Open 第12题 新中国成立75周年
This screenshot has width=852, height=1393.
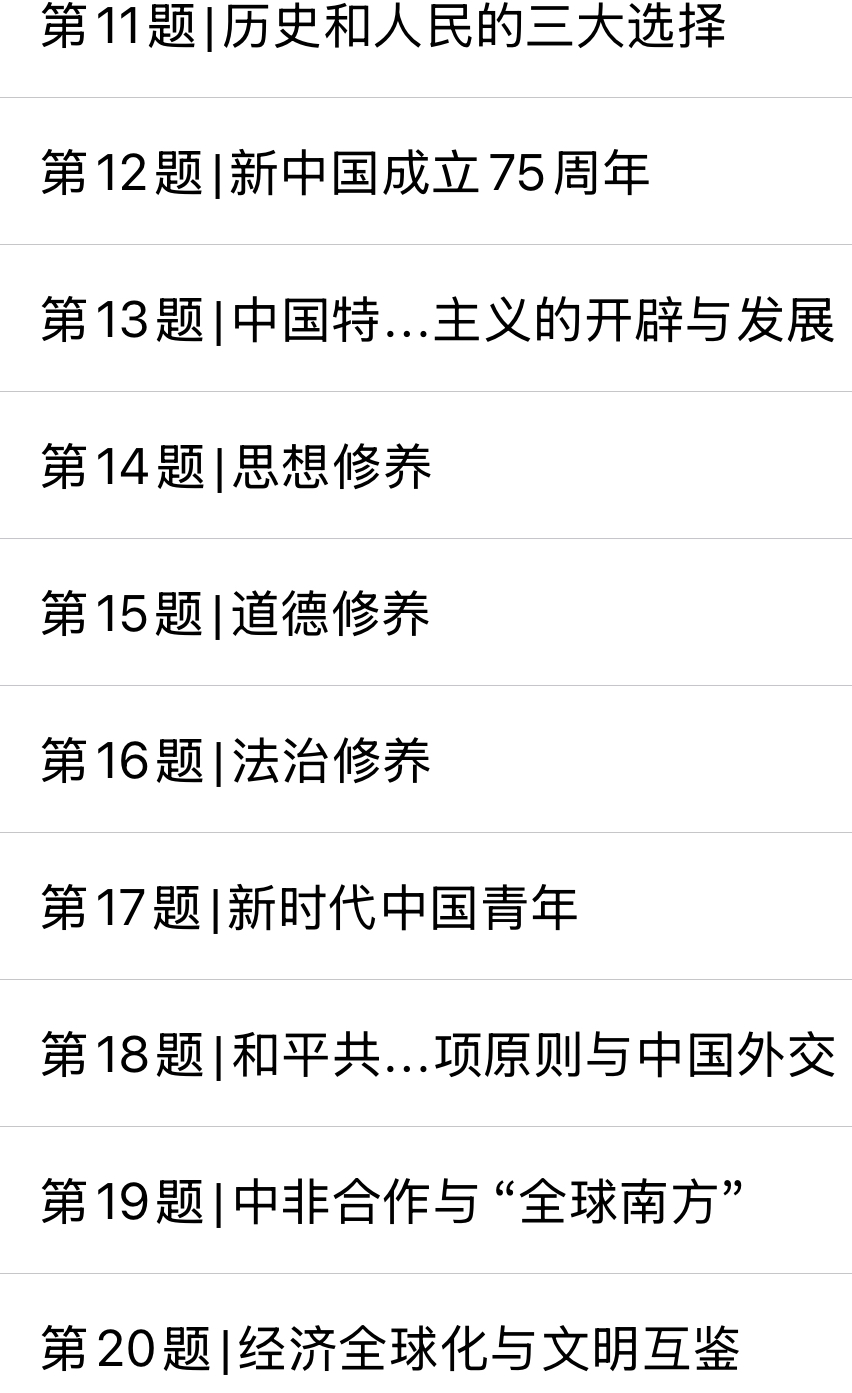[426, 171]
